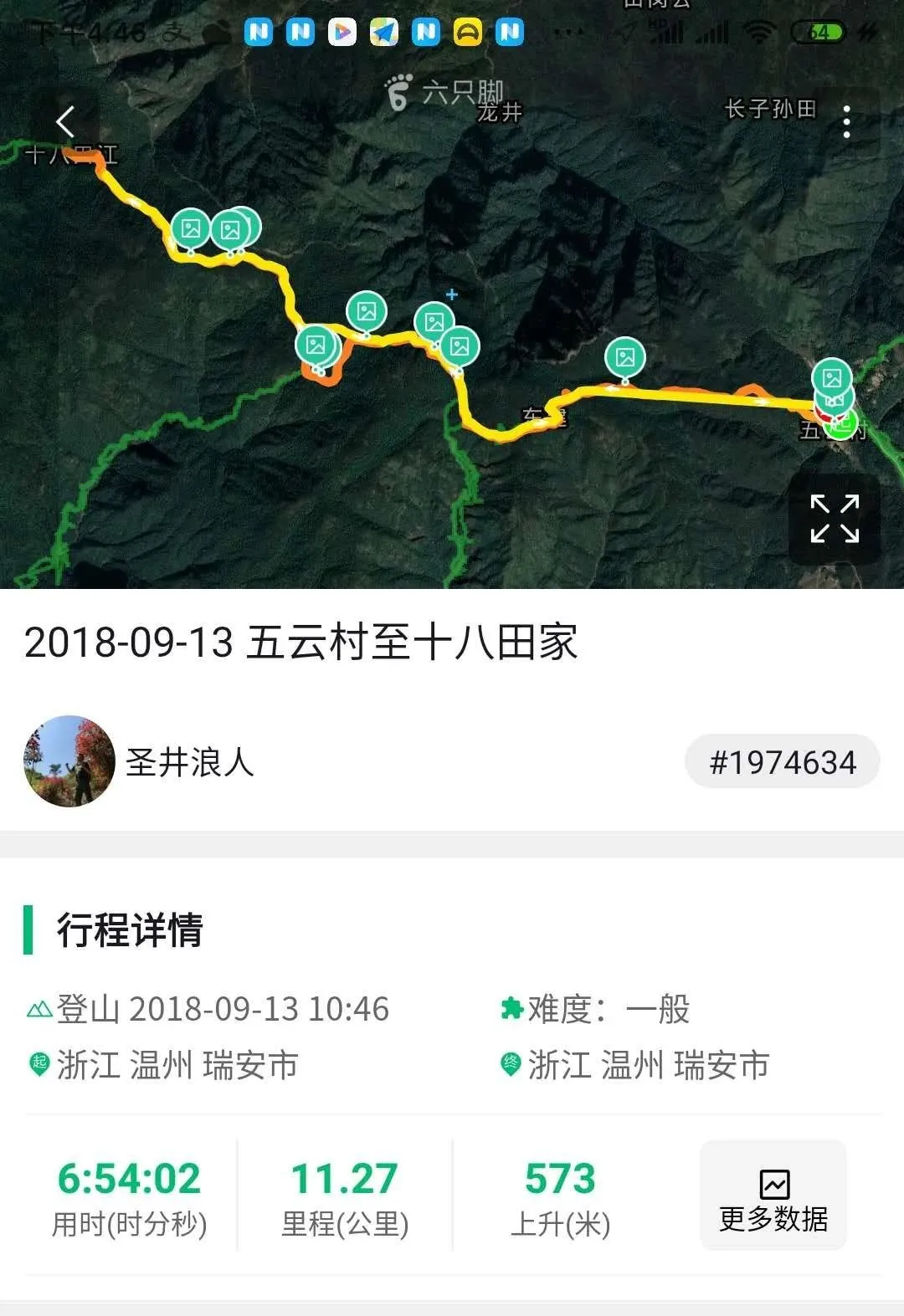Go back using the top-left arrow
904x1316 pixels.
click(65, 122)
